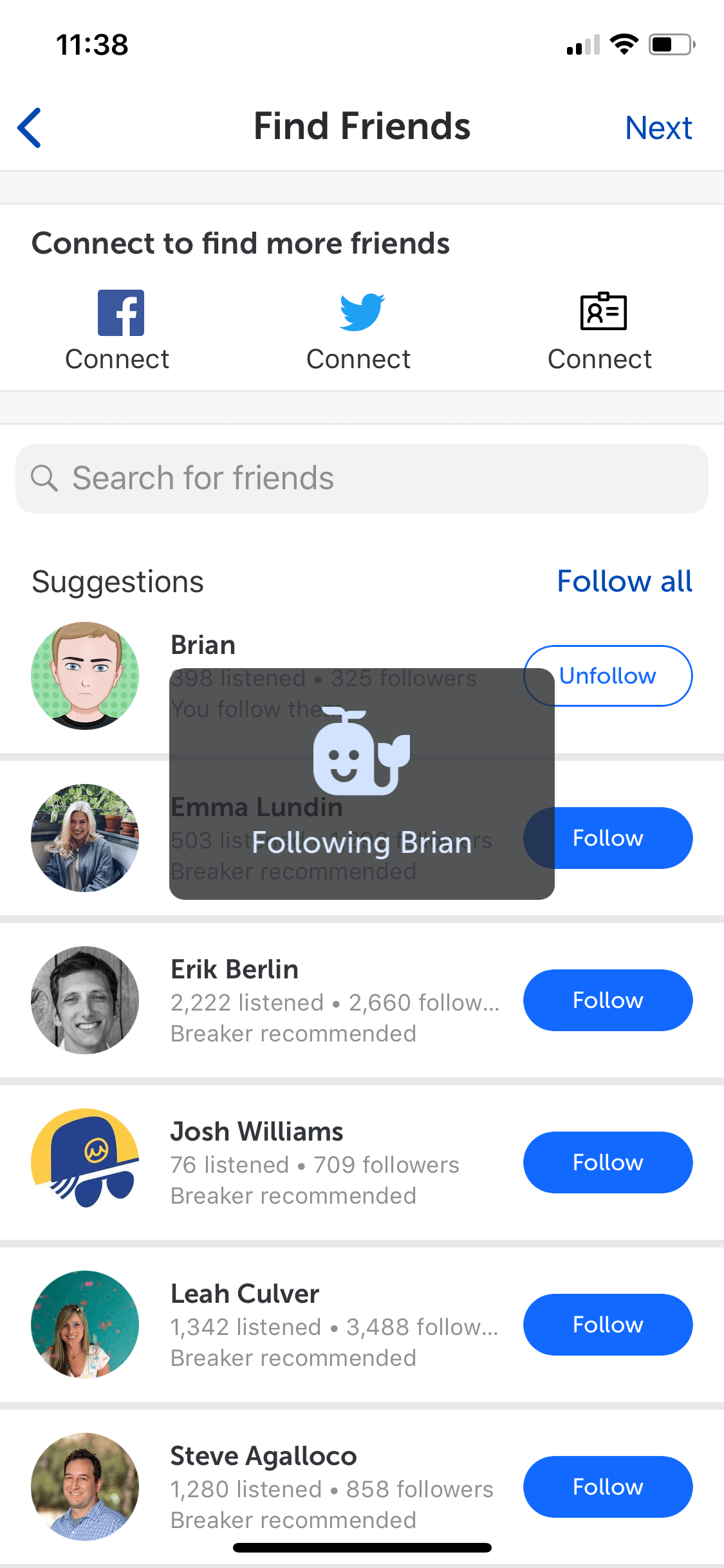
Task: Go back using the top-left arrow
Action: tap(30, 127)
